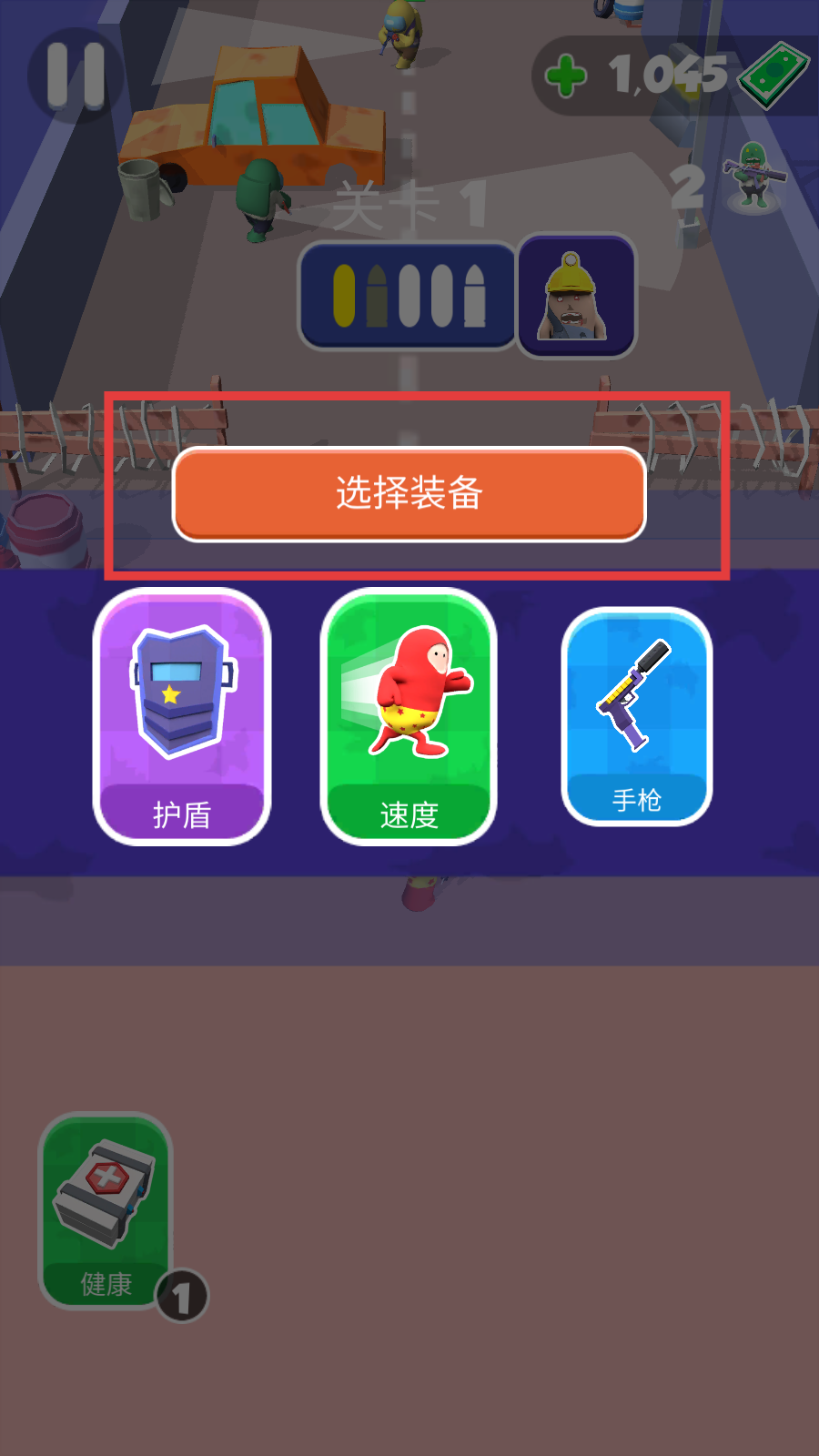Pause the game

tap(76, 76)
